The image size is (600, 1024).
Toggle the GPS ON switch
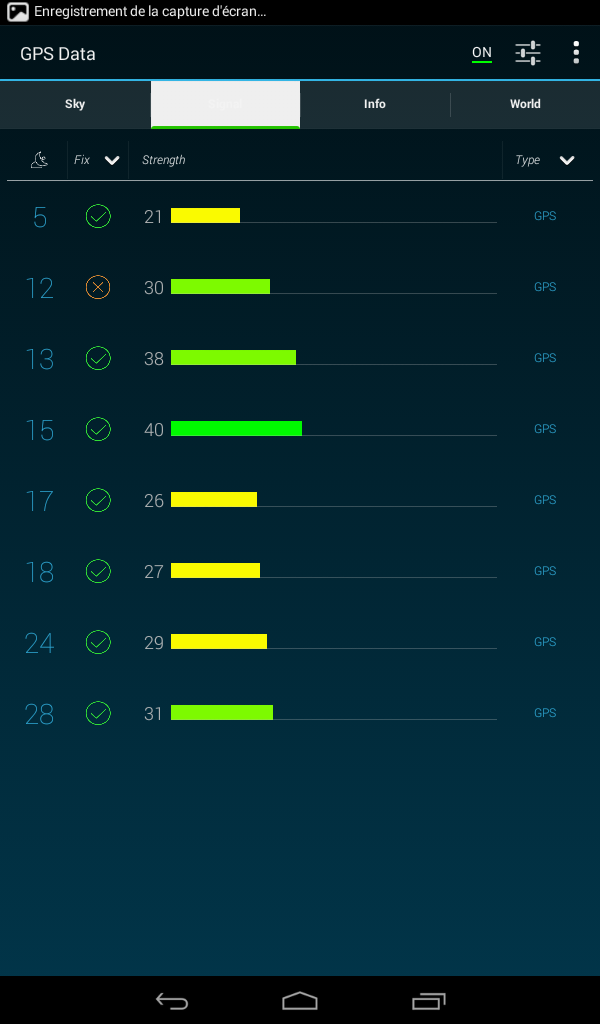482,53
